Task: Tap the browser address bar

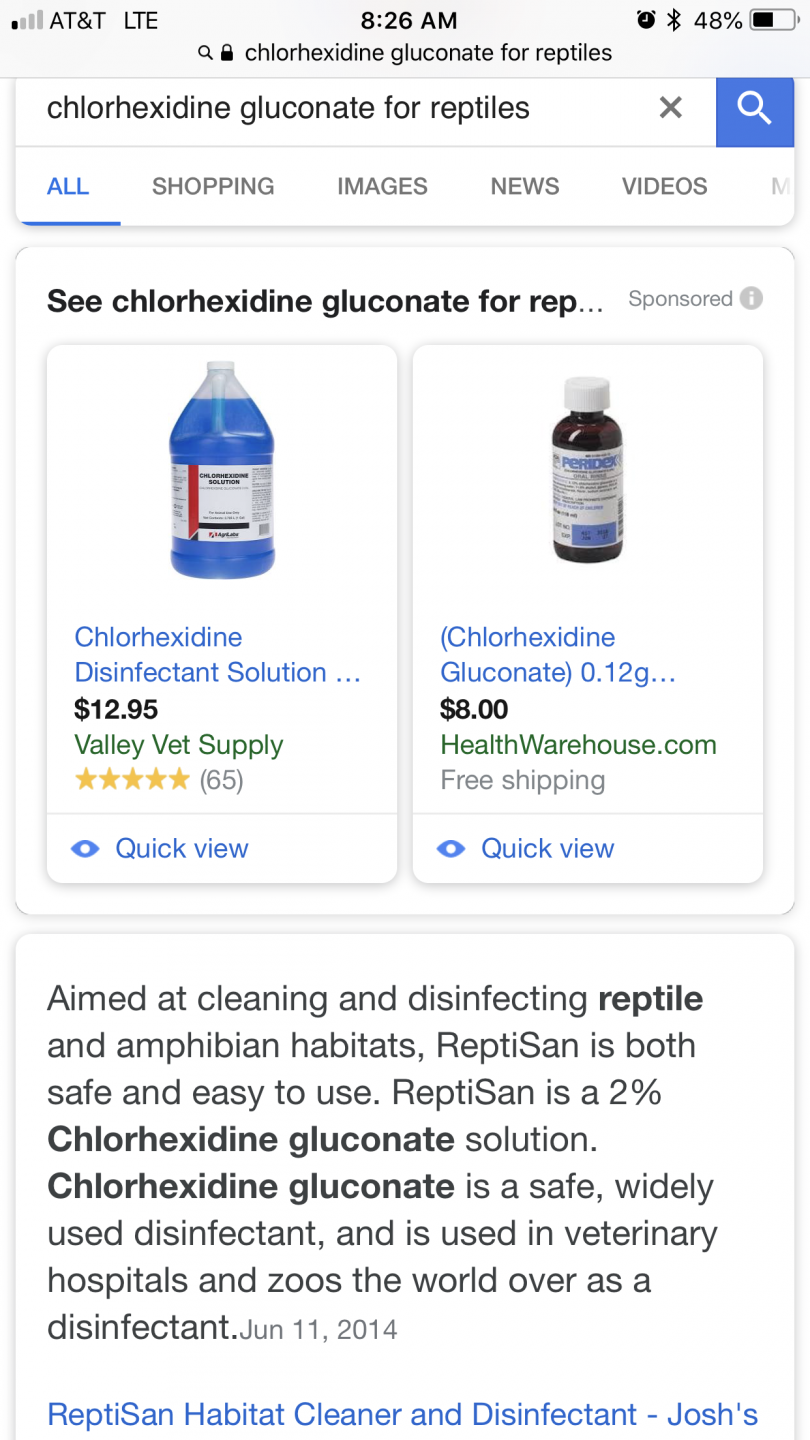Action: (x=405, y=53)
